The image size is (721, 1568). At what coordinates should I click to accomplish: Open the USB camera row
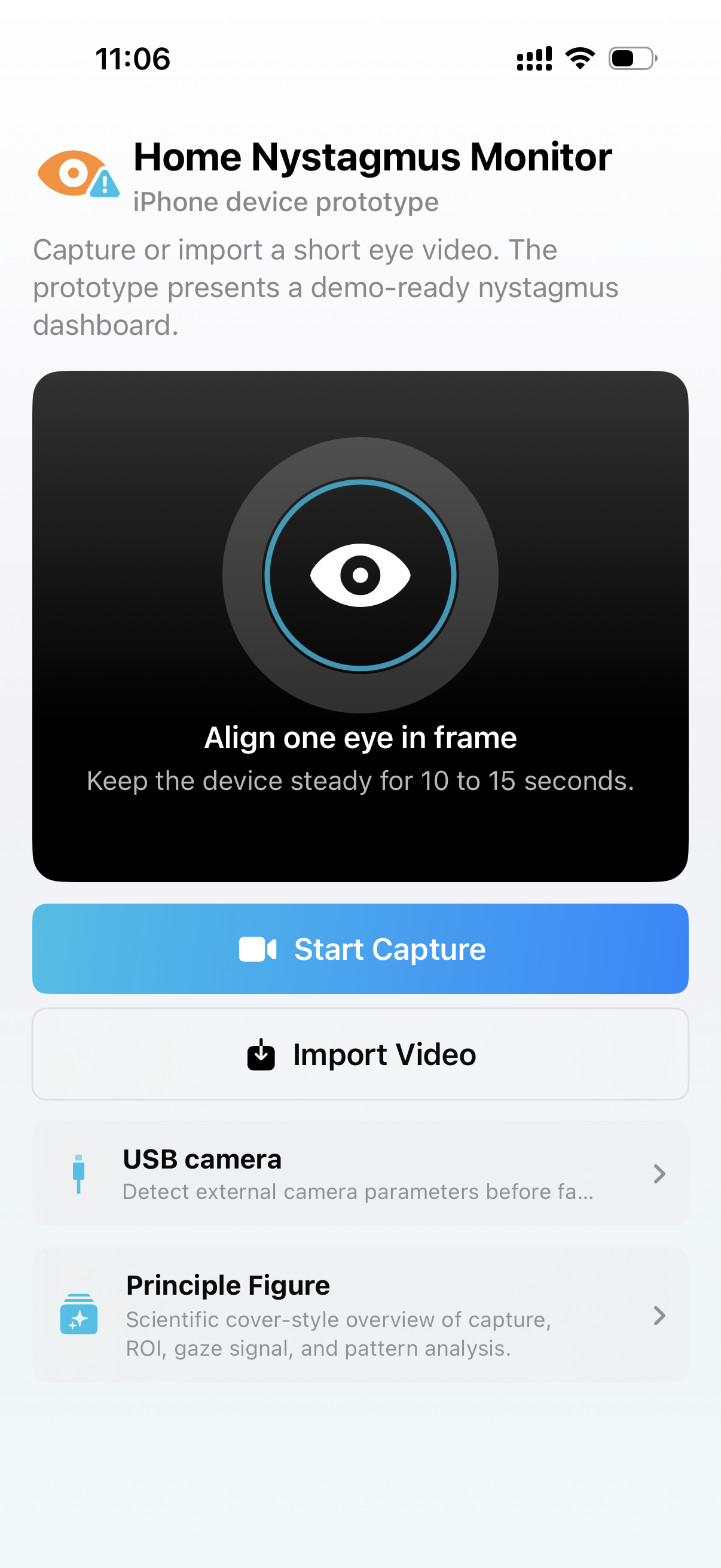coord(360,1173)
